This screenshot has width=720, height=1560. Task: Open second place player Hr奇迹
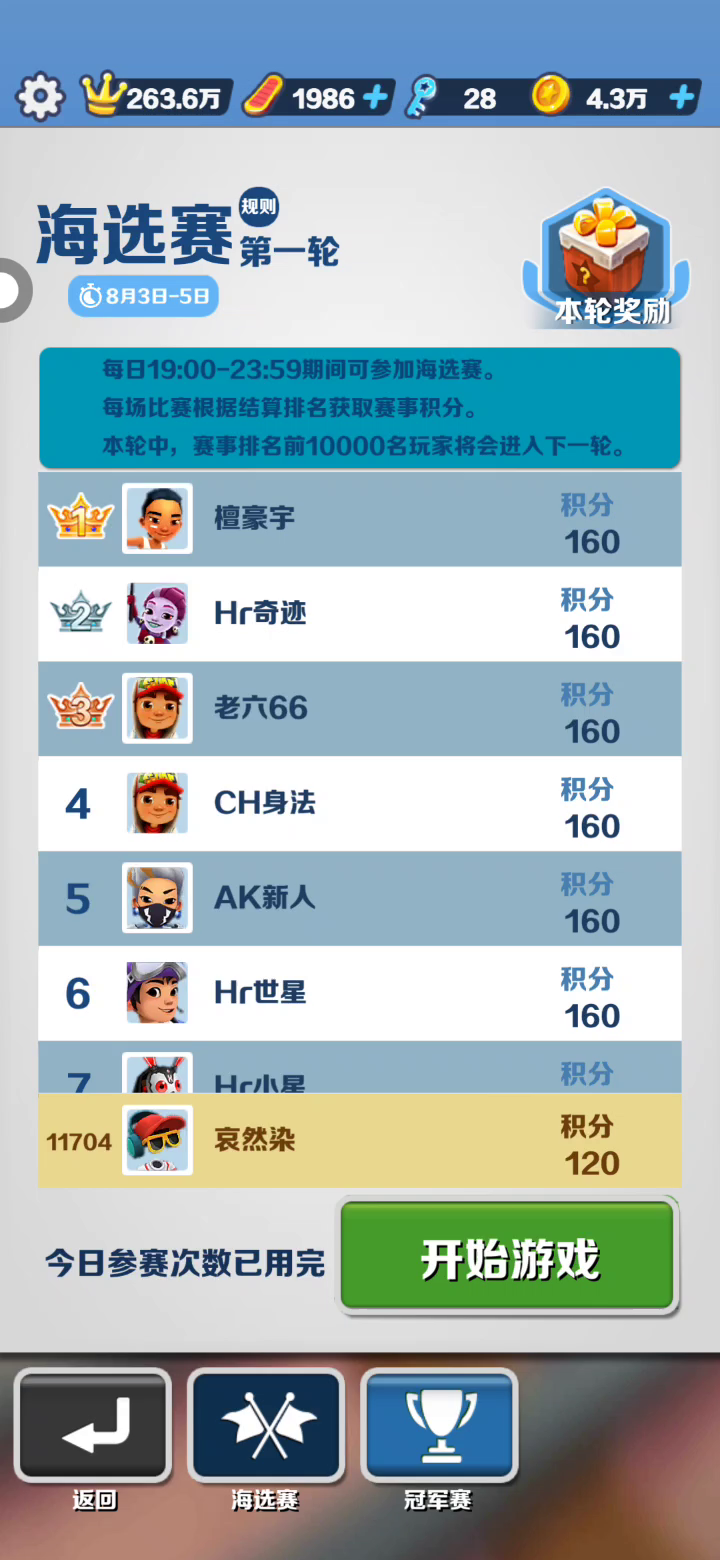[360, 614]
